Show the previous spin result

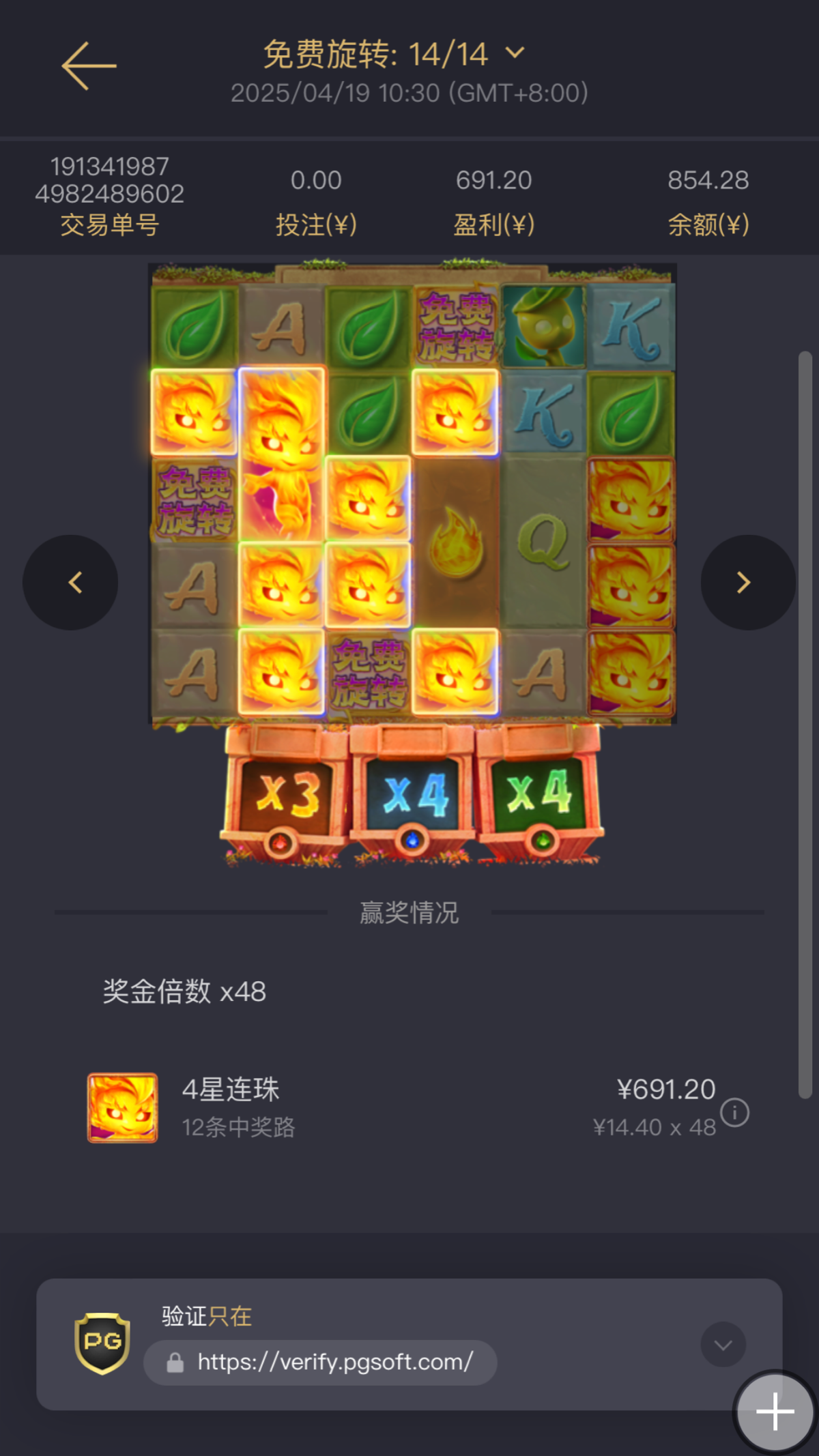(71, 583)
